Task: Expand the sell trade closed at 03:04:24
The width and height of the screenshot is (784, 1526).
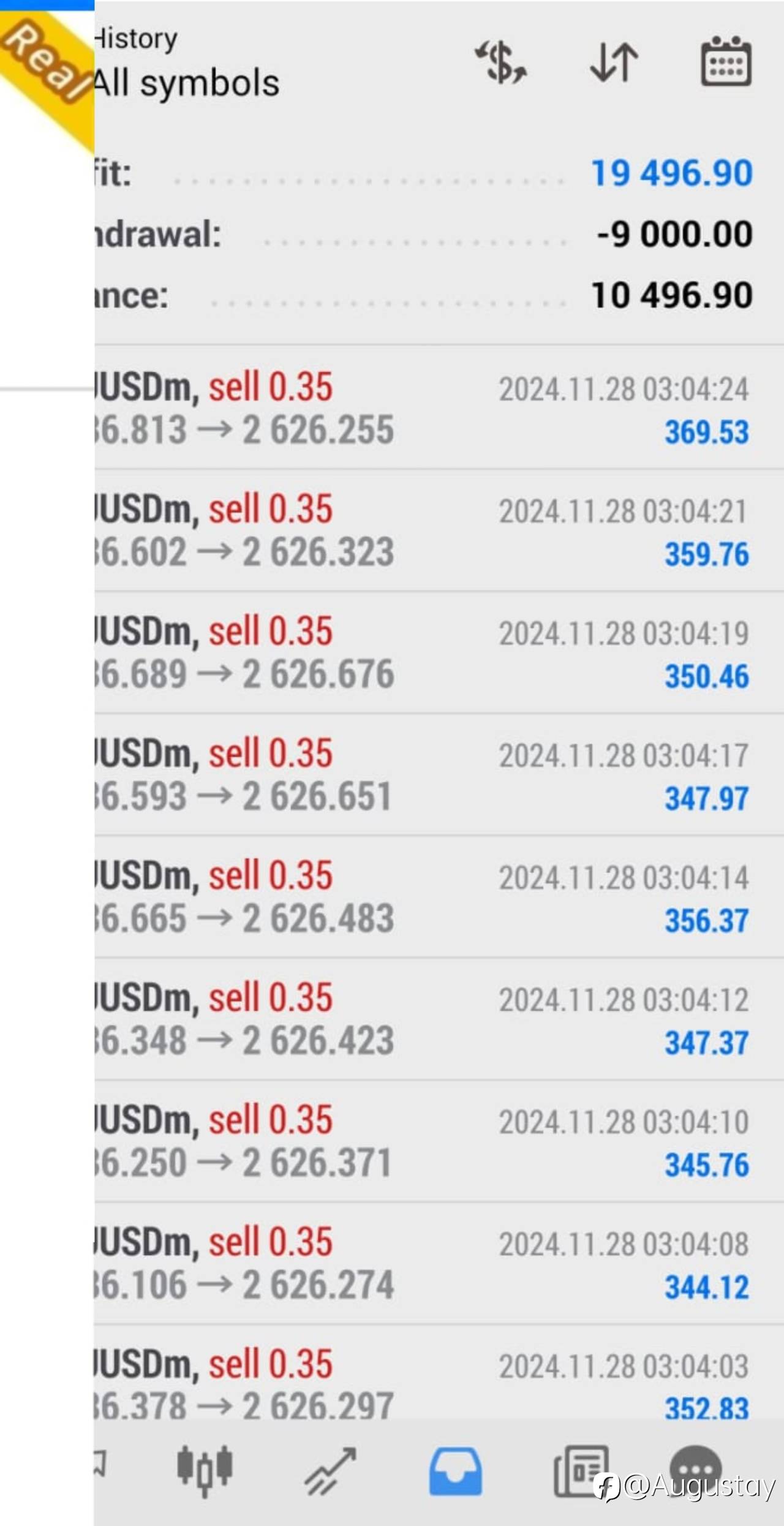Action: [423, 409]
